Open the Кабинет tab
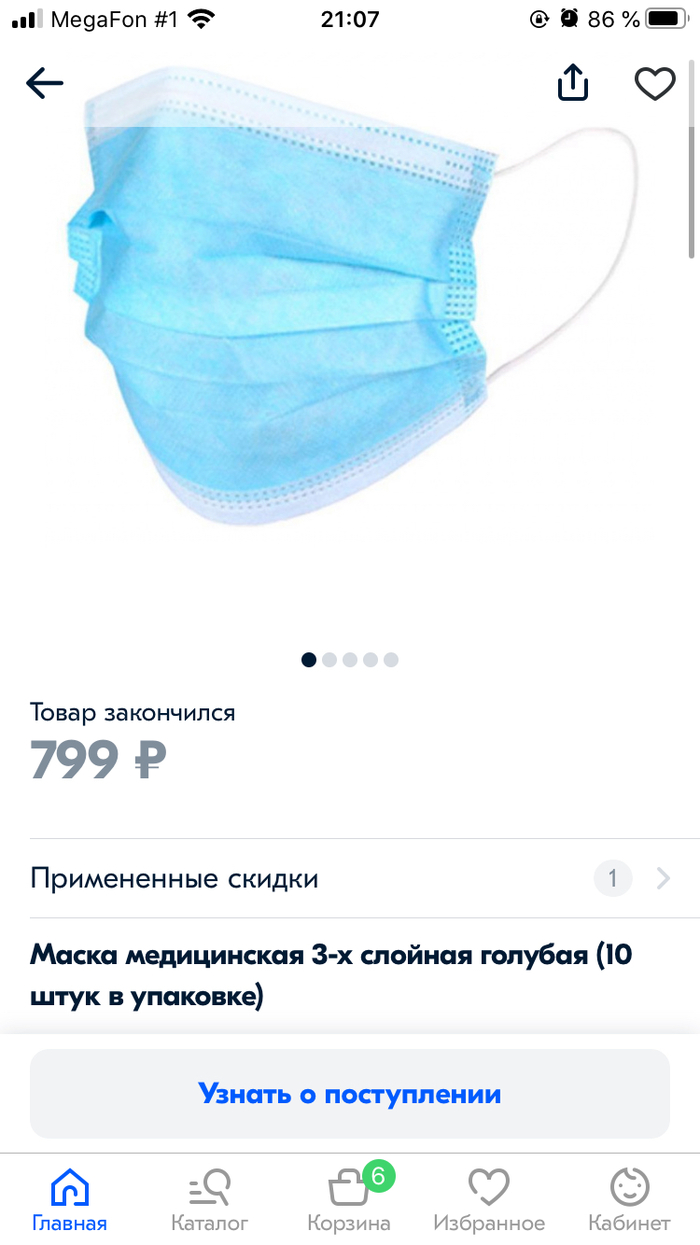 click(x=629, y=1200)
